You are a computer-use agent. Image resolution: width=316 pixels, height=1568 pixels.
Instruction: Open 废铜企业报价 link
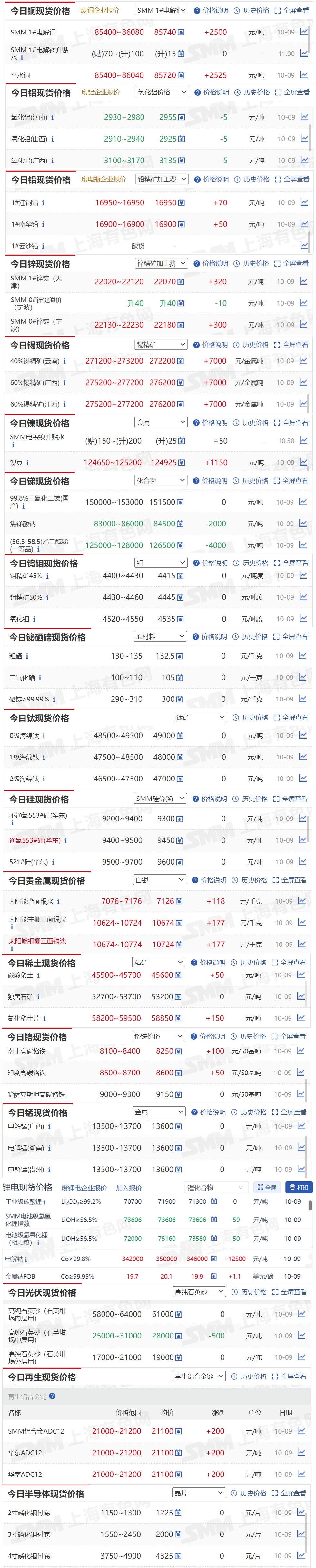click(x=100, y=10)
